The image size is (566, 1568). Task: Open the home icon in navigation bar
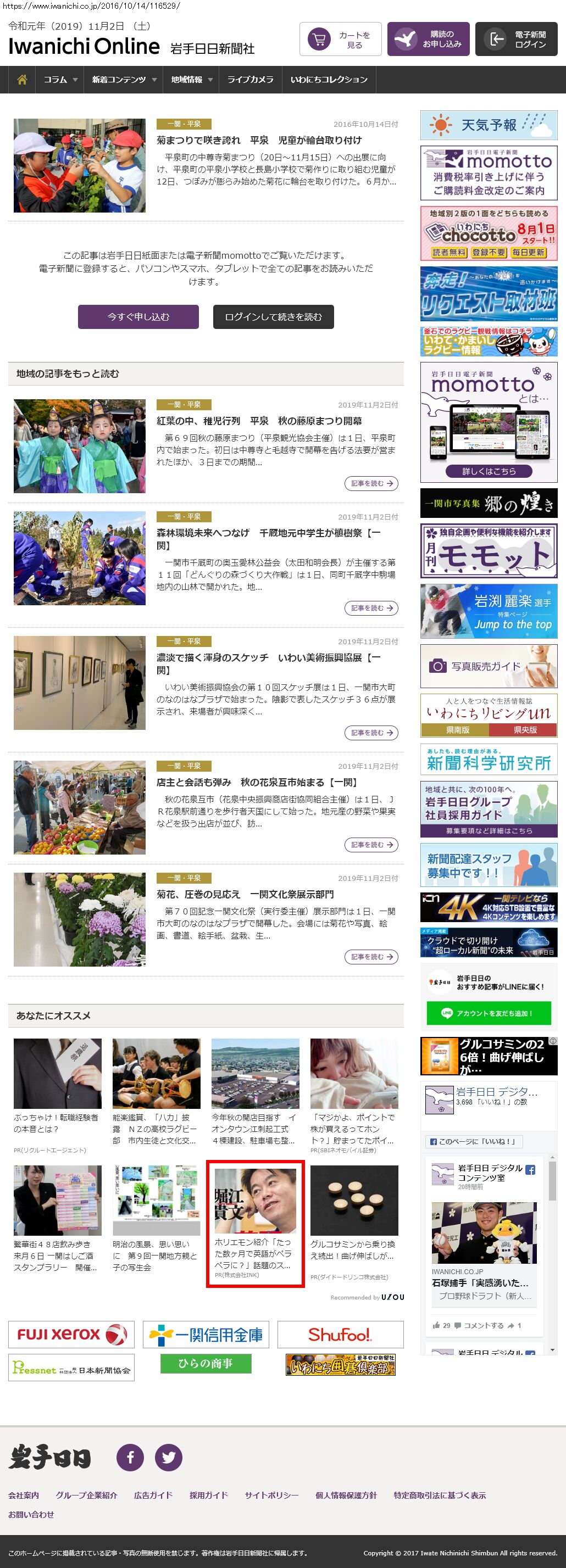pos(22,80)
